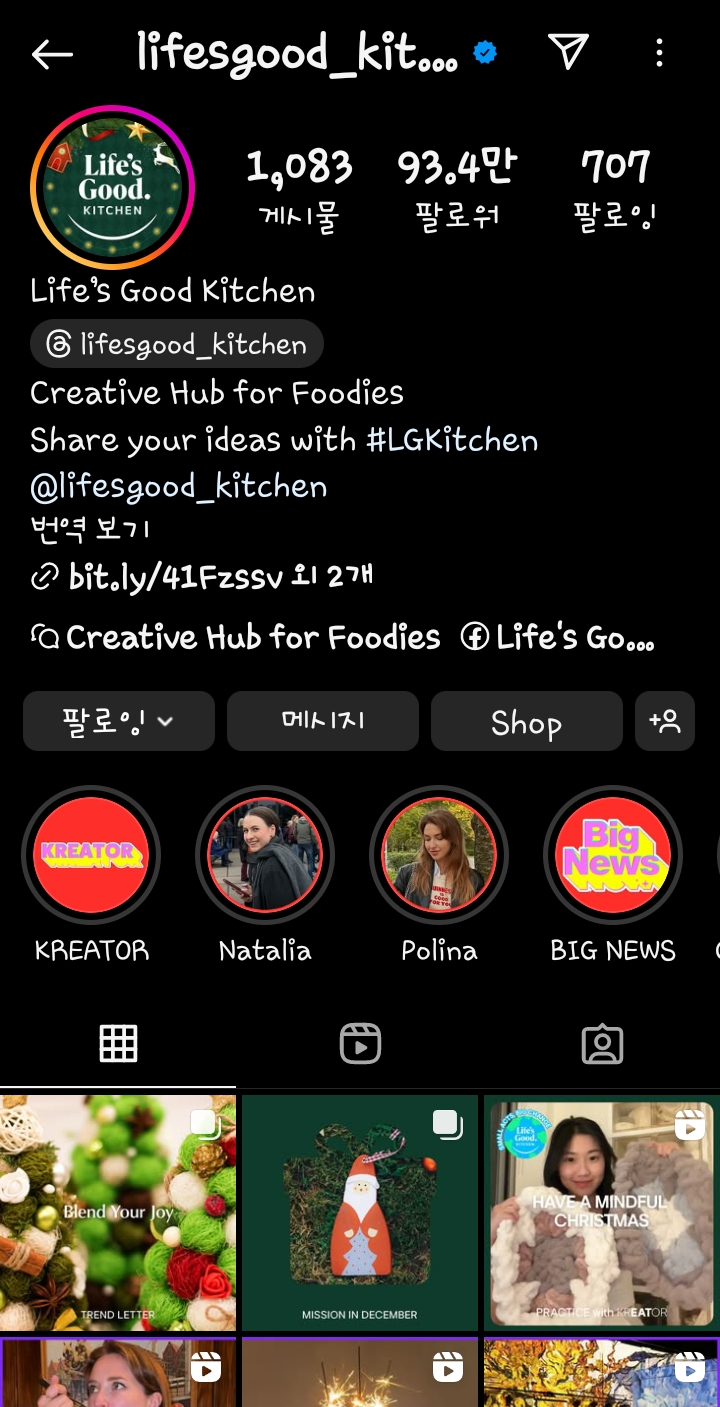Open the lifesgood_kitchen Threads badge
720x1407 pixels.
(177, 345)
